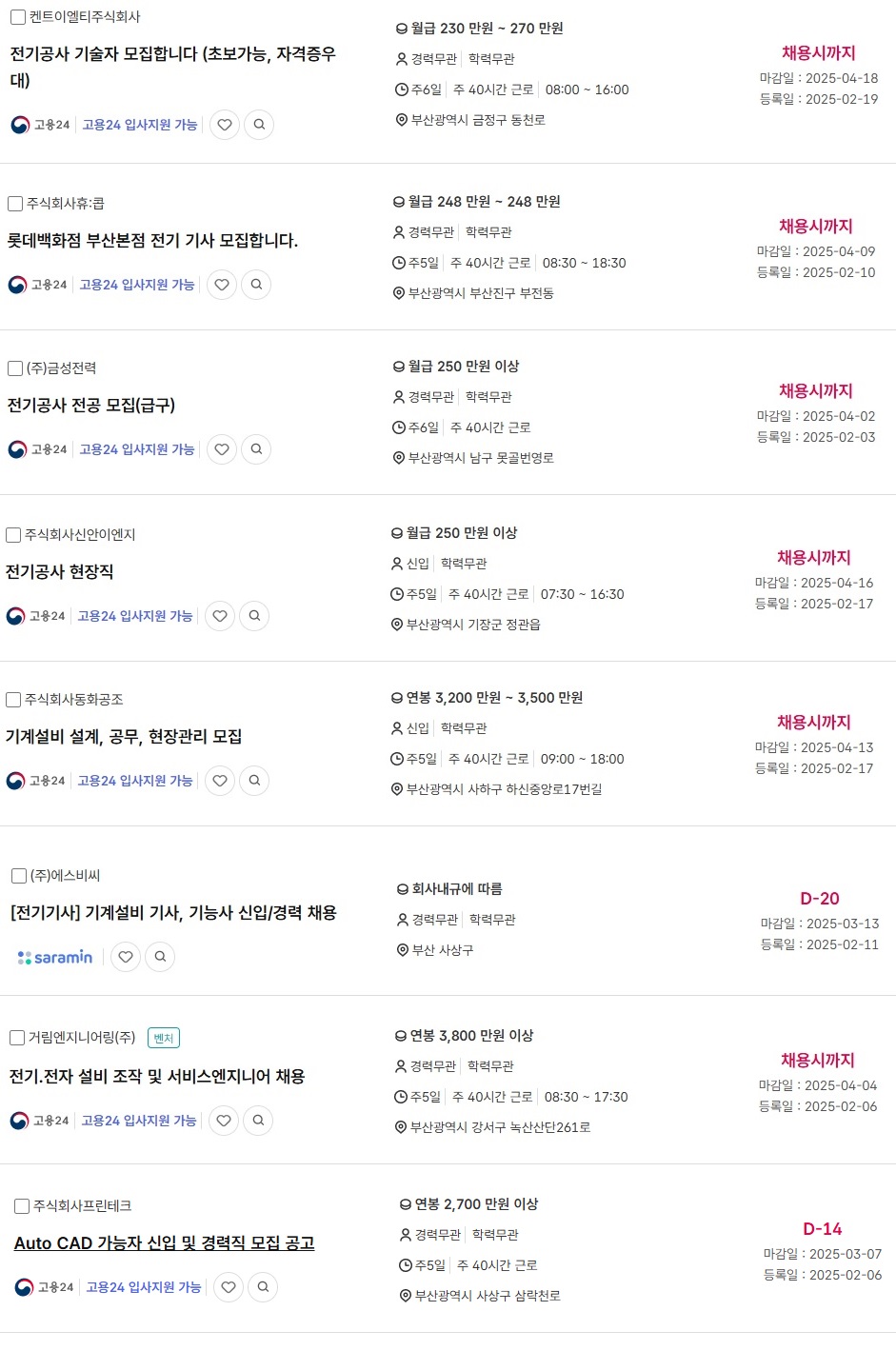Tap magnifier on the 주식회사프린테크 posting

click(x=263, y=1287)
